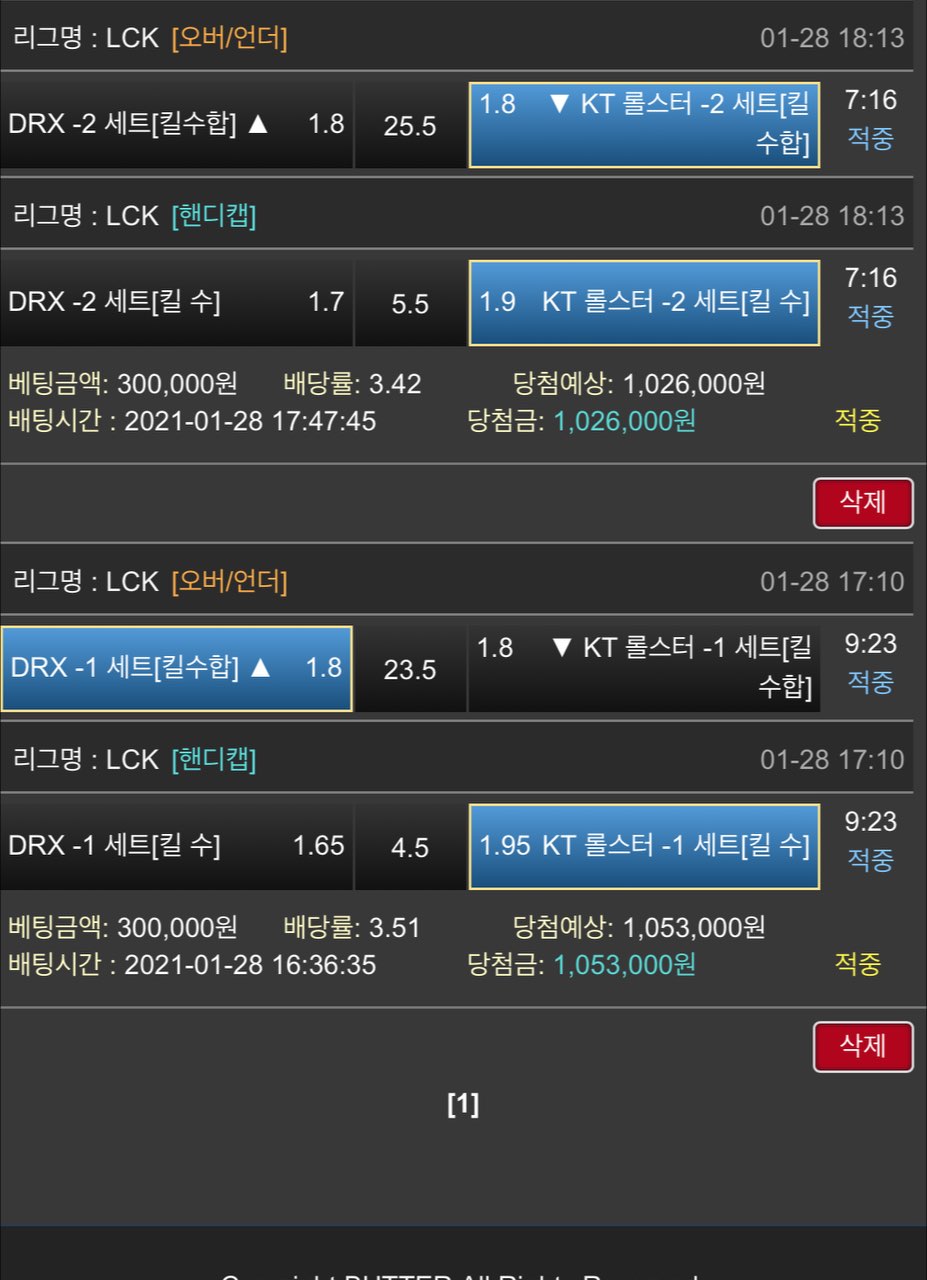The height and width of the screenshot is (1280, 927).
Task: Delete the bet placed at 17:47:45
Action: coord(862,502)
